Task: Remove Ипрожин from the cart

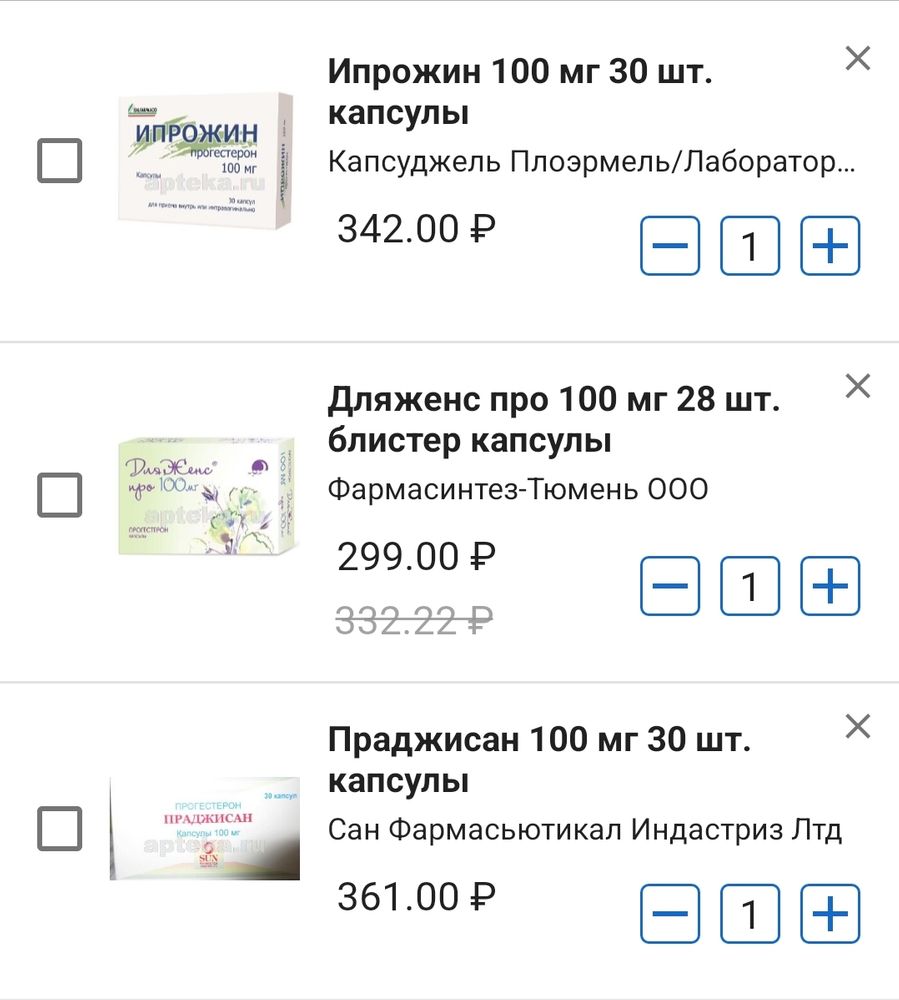Action: pos(857,58)
